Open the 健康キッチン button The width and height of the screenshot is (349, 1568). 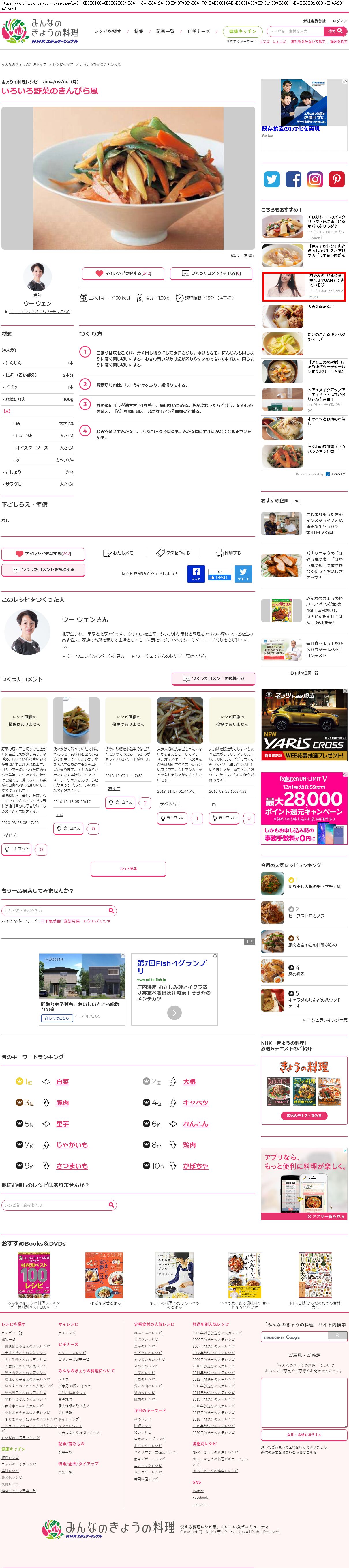point(243,31)
